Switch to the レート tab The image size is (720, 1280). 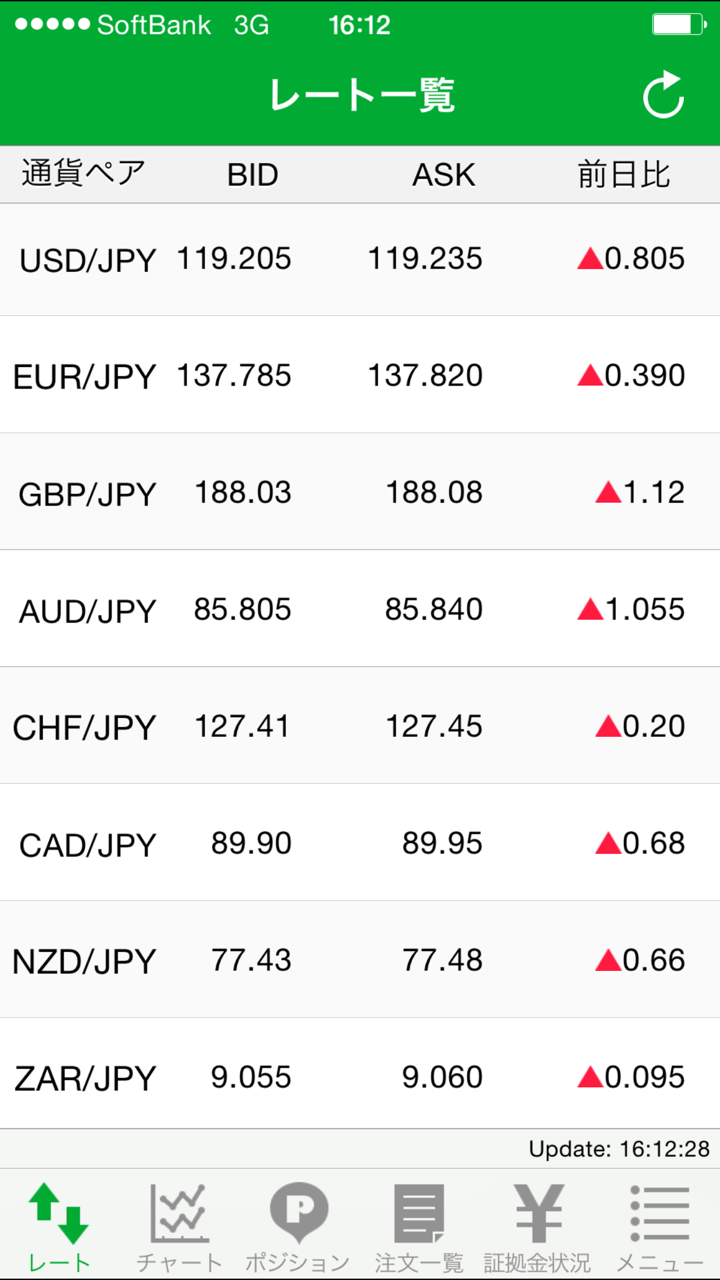pos(59,1227)
